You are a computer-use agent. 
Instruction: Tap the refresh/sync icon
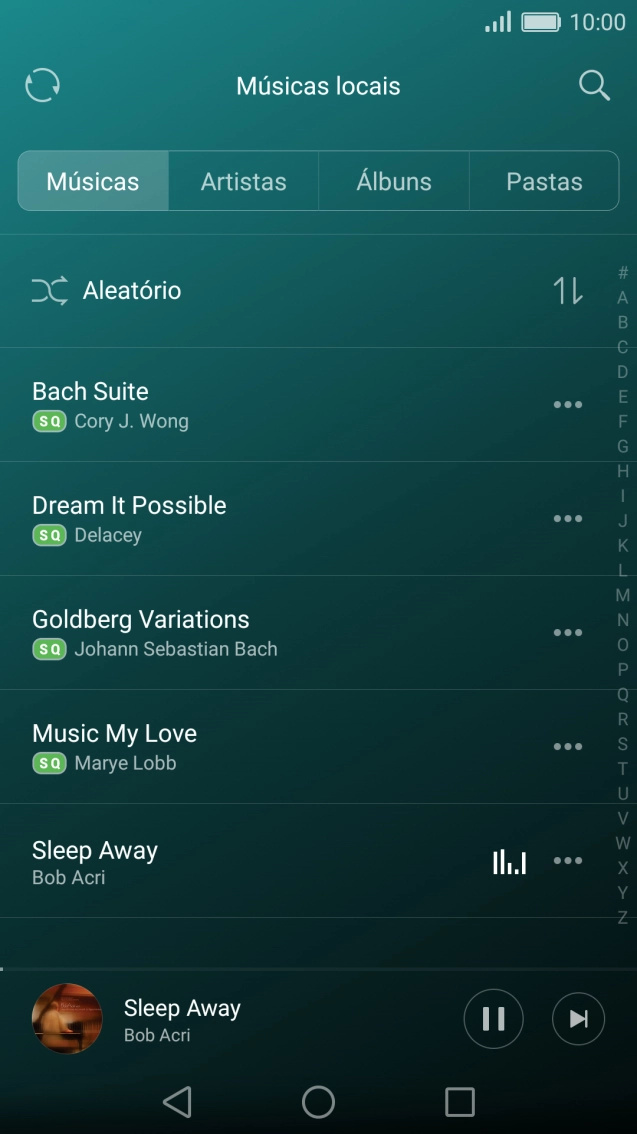[43, 86]
